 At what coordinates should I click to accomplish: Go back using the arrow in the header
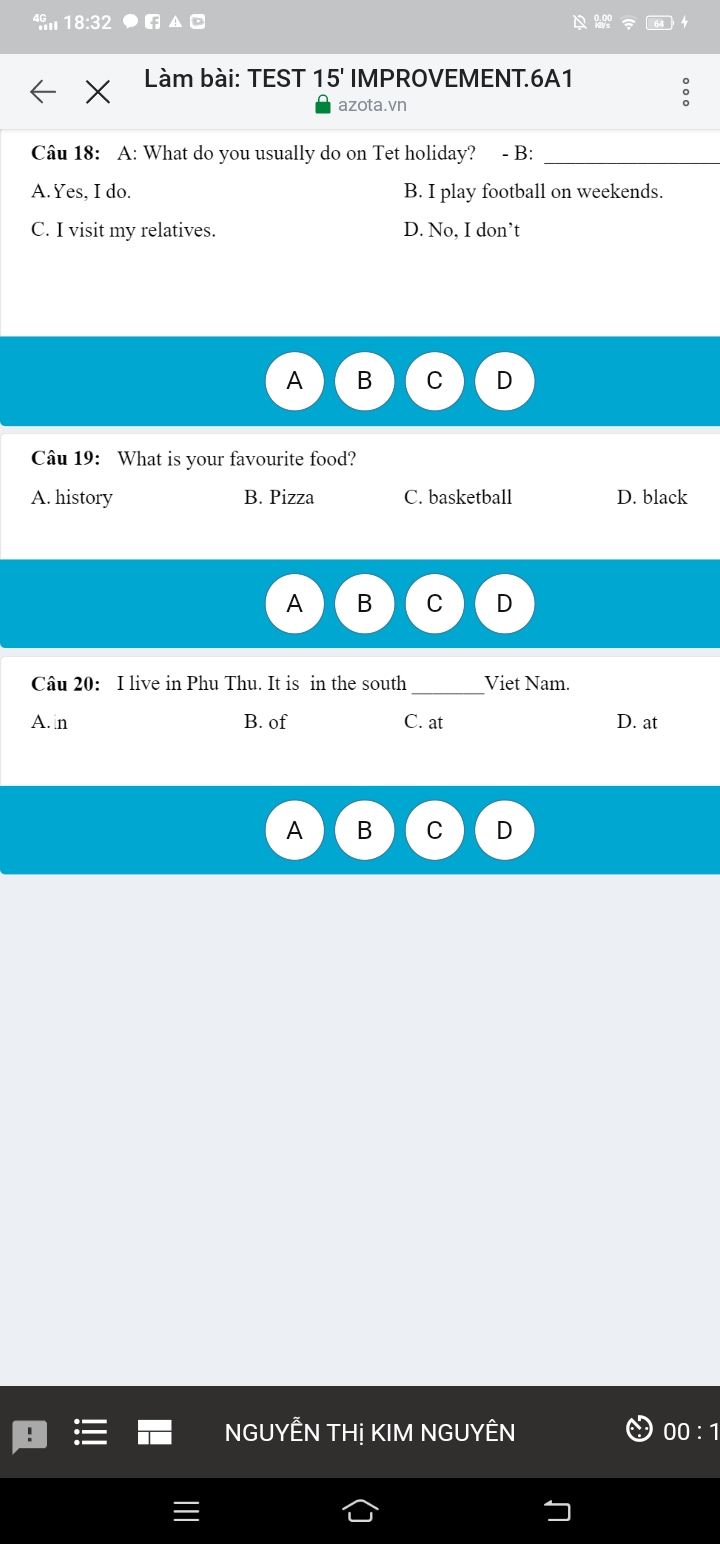click(43, 93)
